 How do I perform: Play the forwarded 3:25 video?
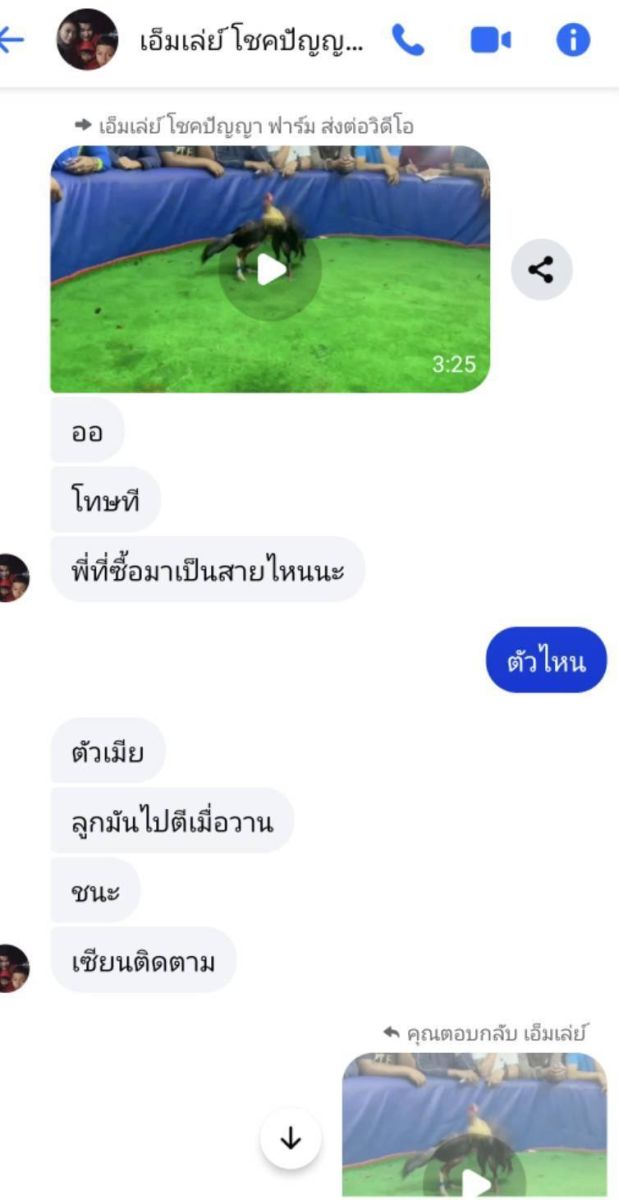click(270, 269)
